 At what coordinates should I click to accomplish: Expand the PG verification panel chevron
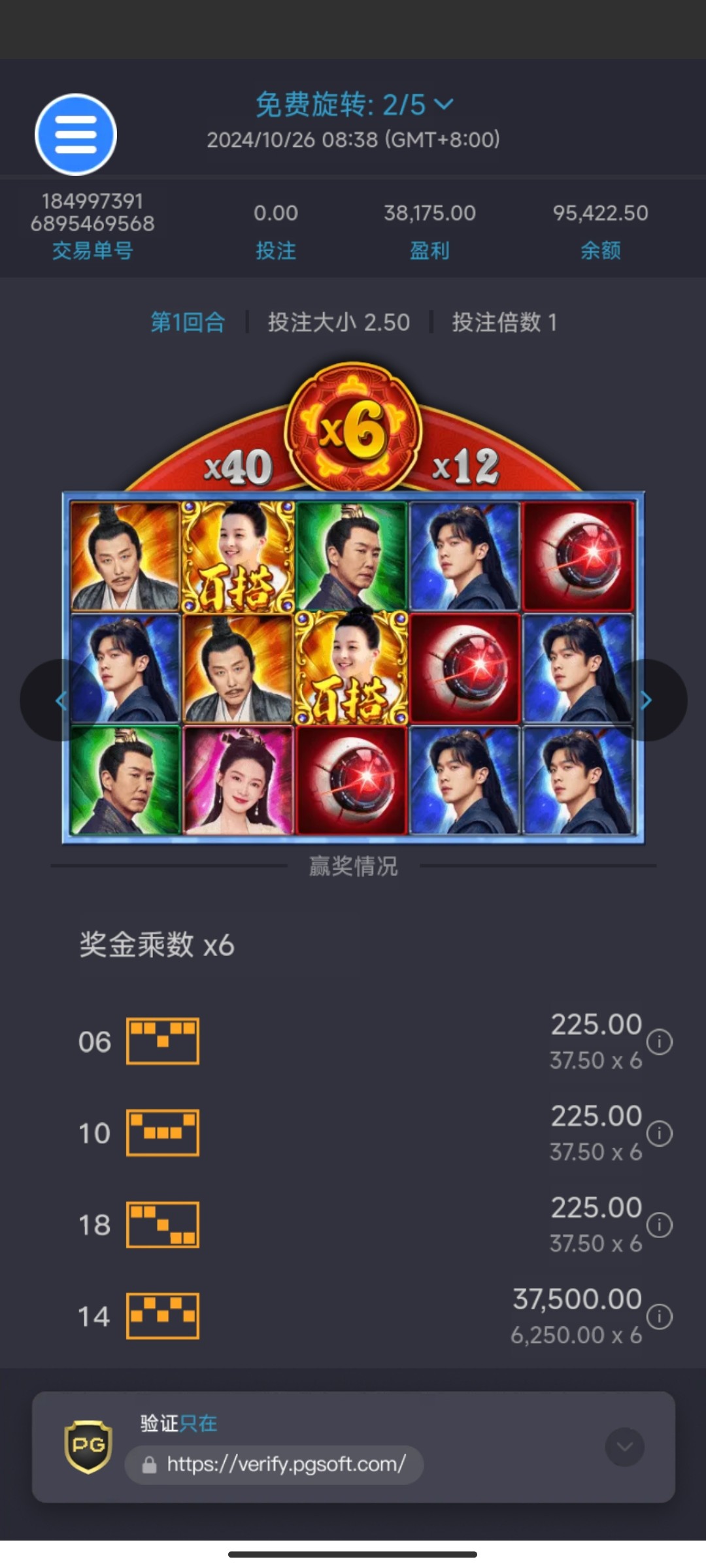point(624,1447)
